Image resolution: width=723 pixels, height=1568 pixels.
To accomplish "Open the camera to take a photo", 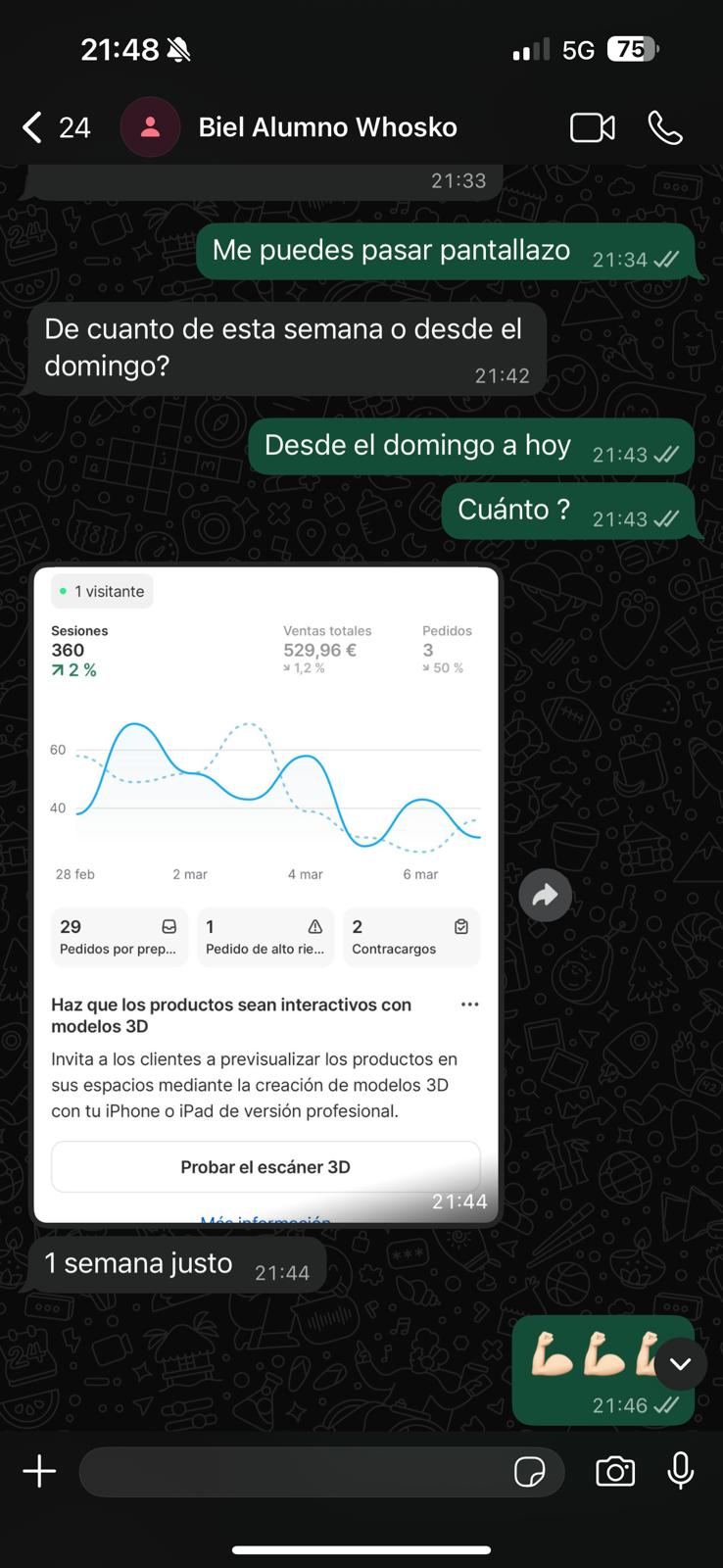I will tap(615, 1471).
